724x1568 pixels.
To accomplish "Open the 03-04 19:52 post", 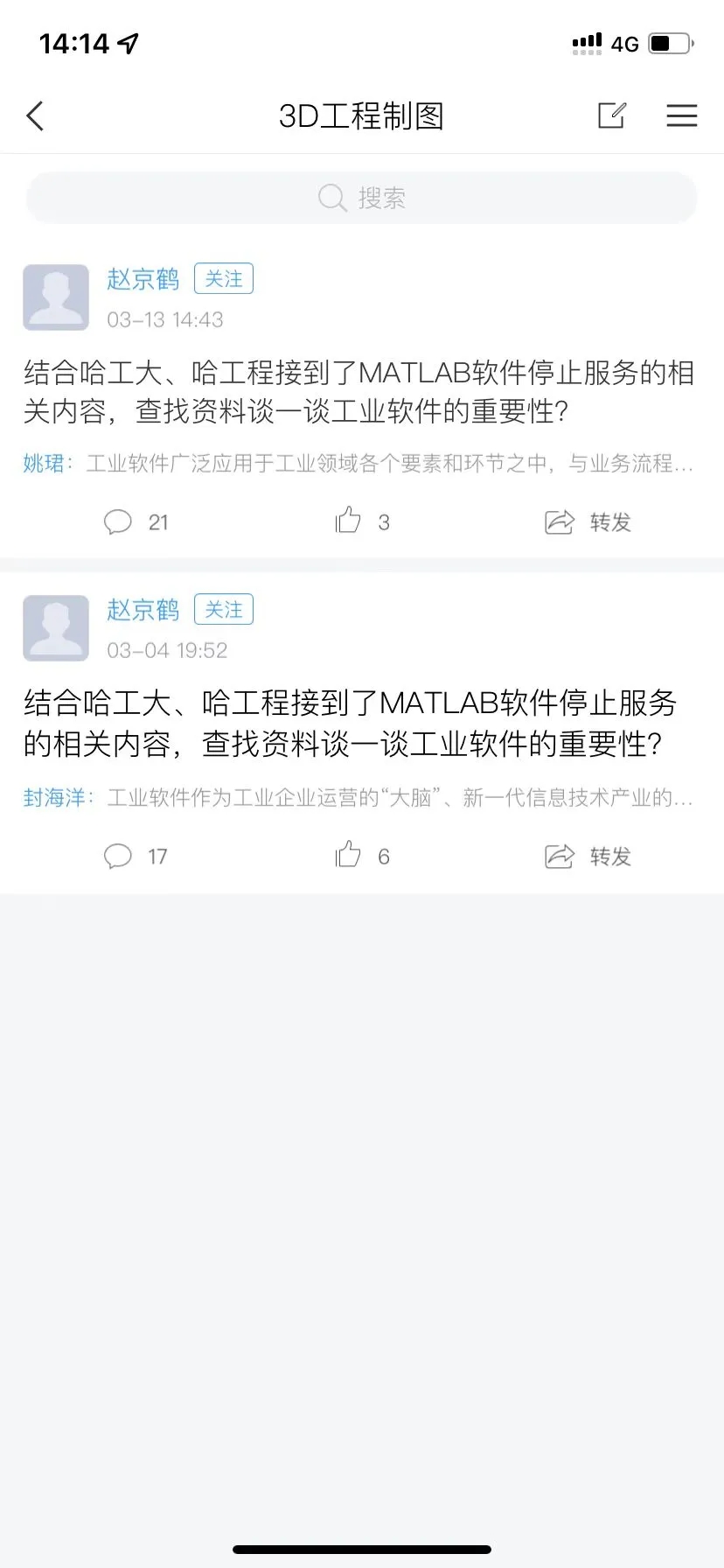I will point(350,723).
